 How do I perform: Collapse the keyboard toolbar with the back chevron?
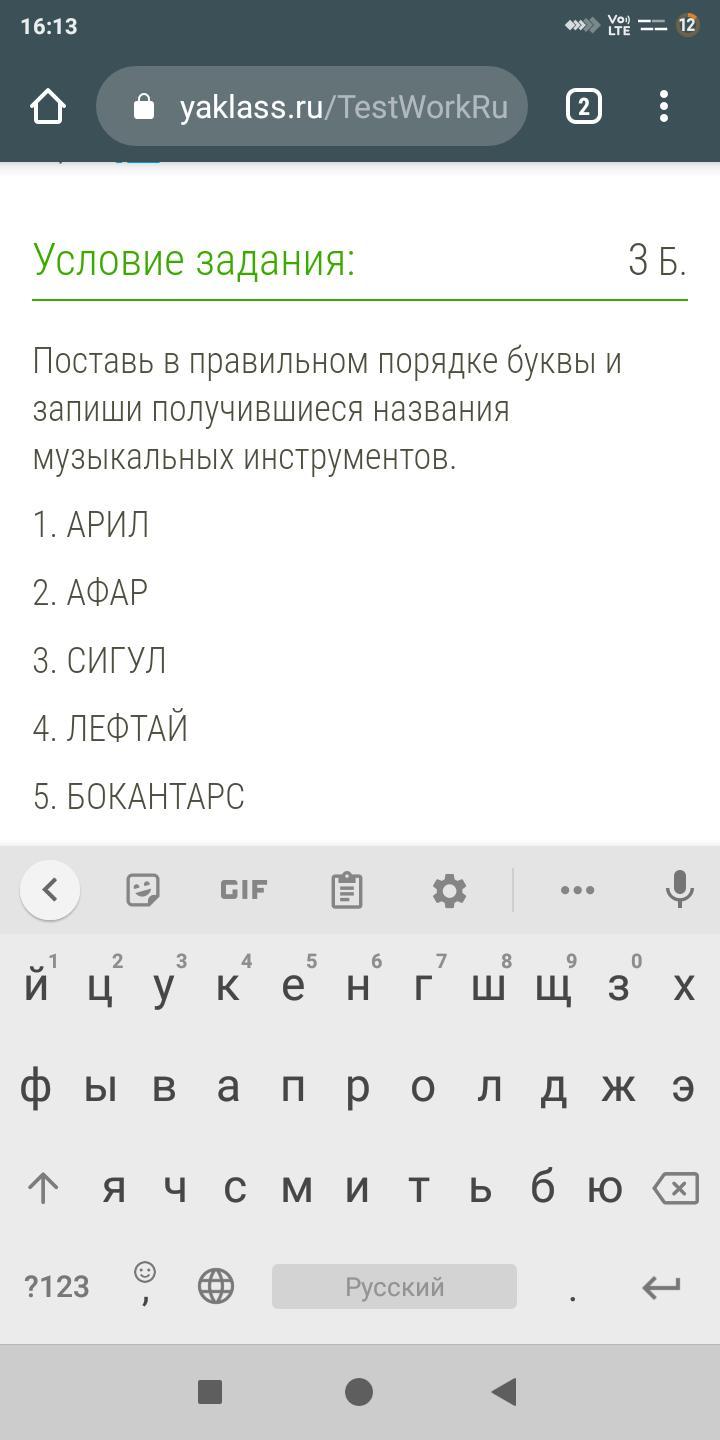(50, 889)
